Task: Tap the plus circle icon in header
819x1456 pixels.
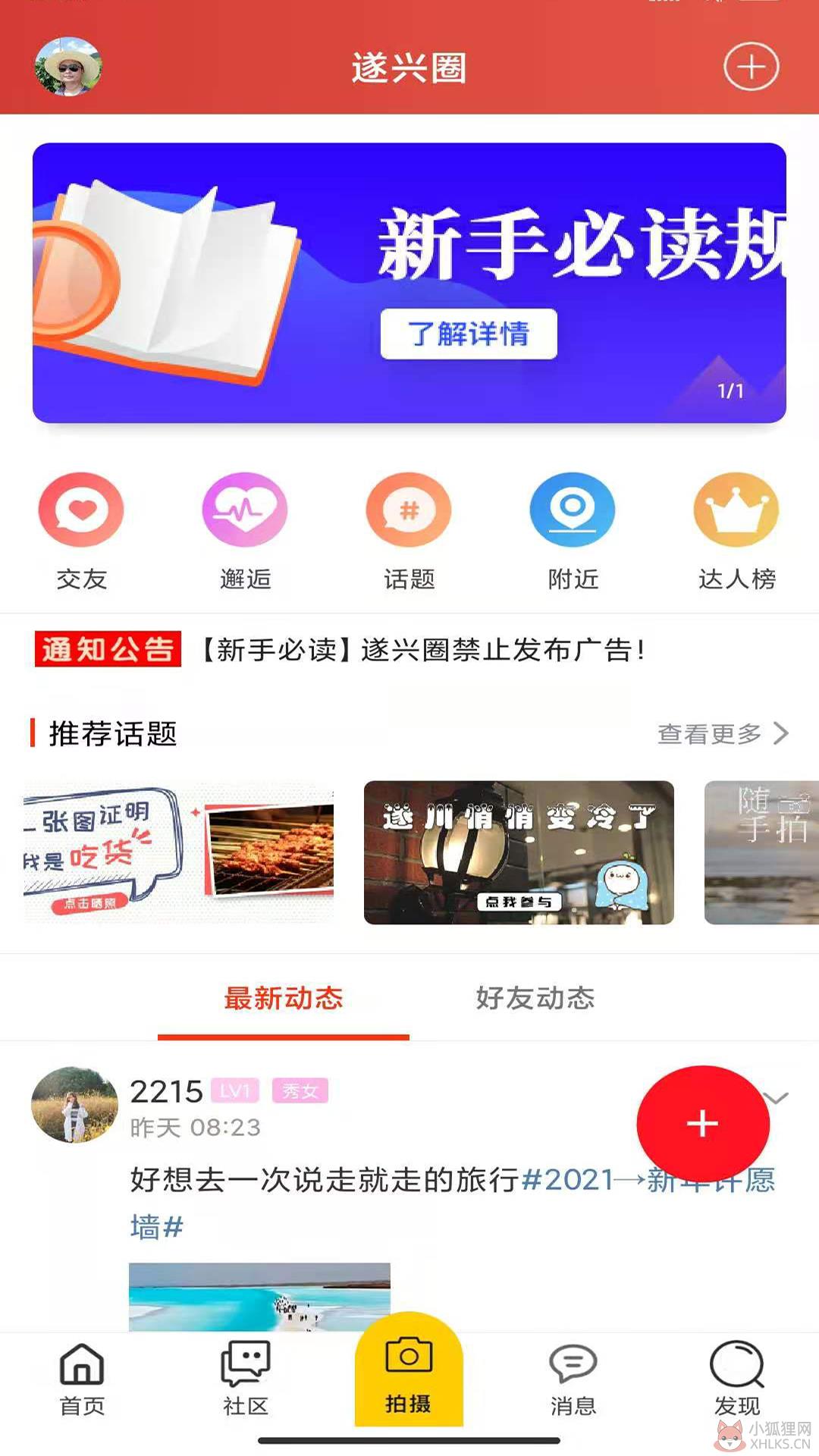Action: pos(751,67)
